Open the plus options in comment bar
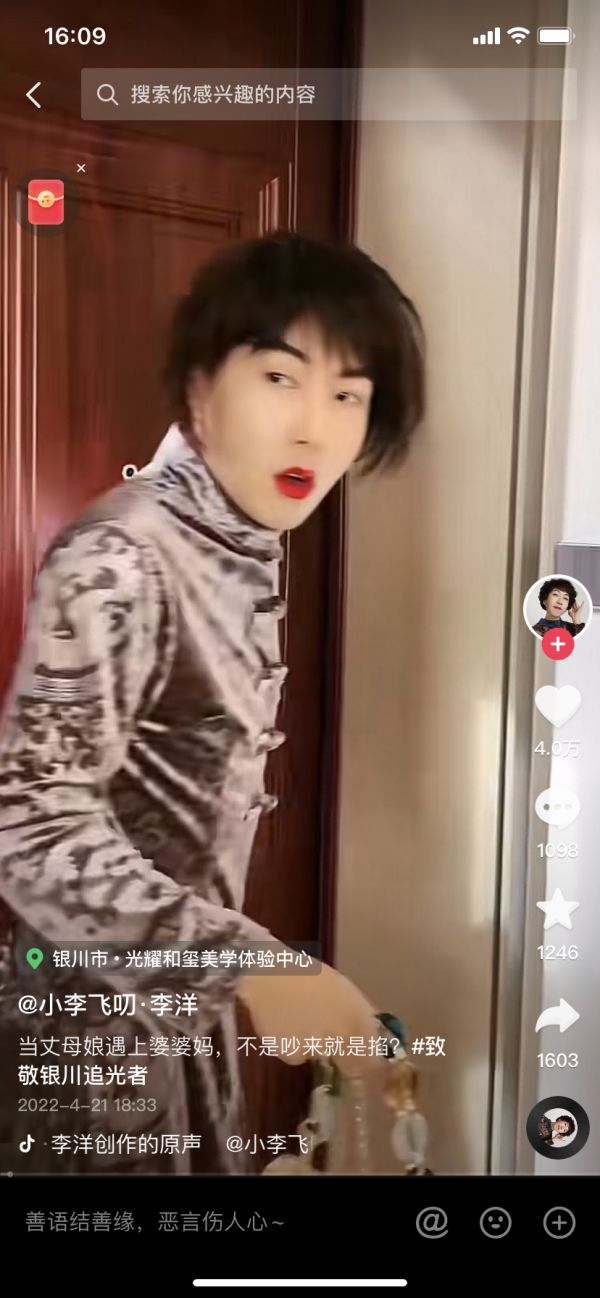Image resolution: width=600 pixels, height=1298 pixels. coord(559,1222)
